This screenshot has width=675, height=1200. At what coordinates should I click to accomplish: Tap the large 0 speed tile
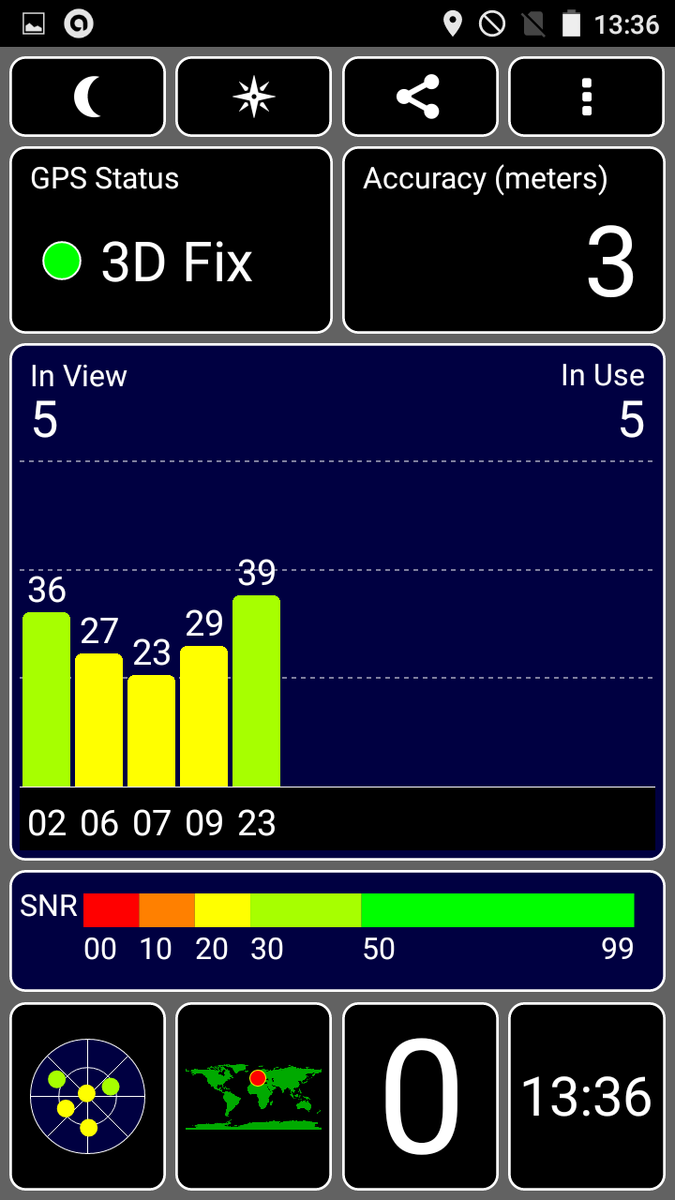(420, 1095)
